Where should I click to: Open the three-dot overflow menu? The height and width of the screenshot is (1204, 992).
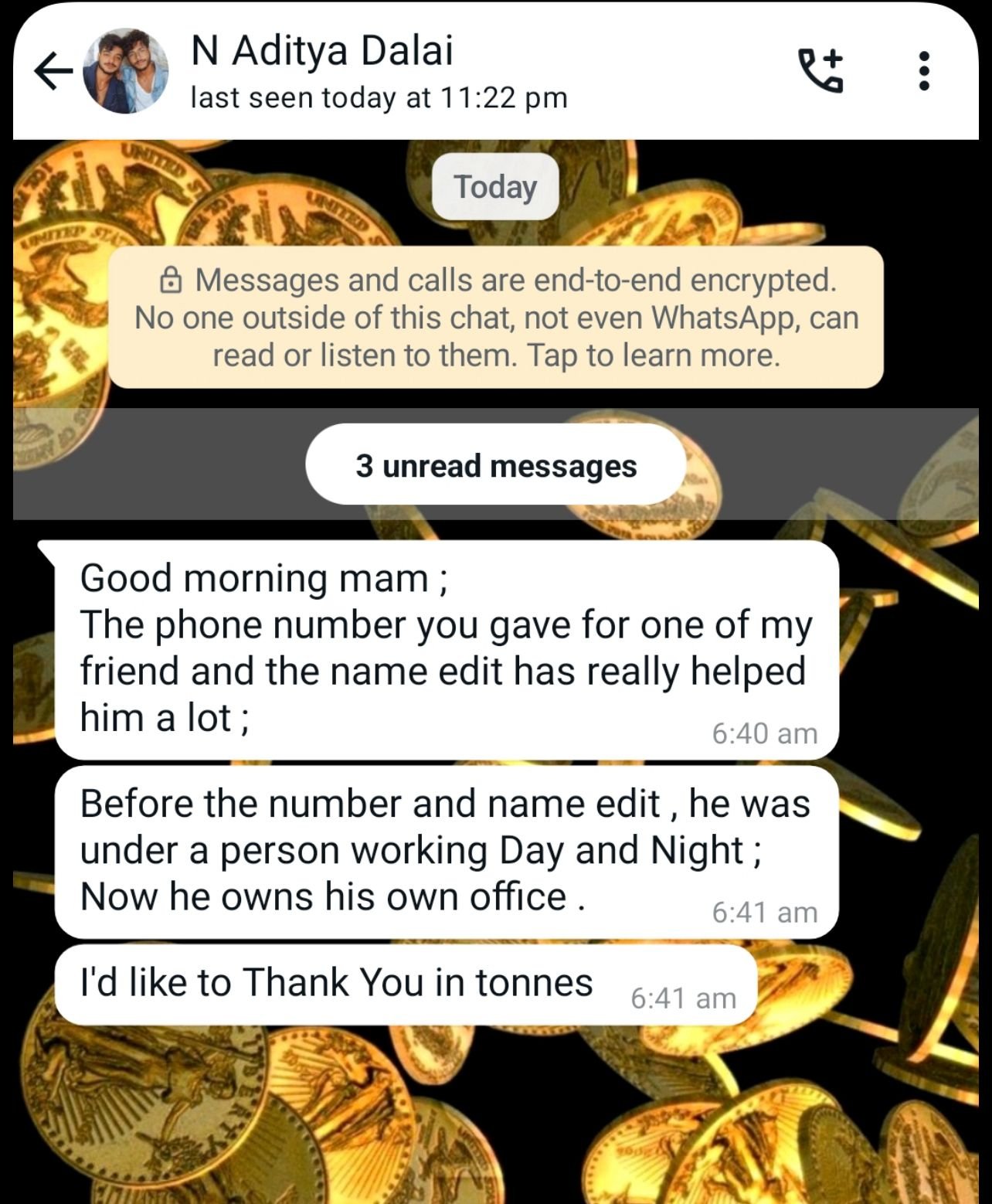(x=923, y=71)
